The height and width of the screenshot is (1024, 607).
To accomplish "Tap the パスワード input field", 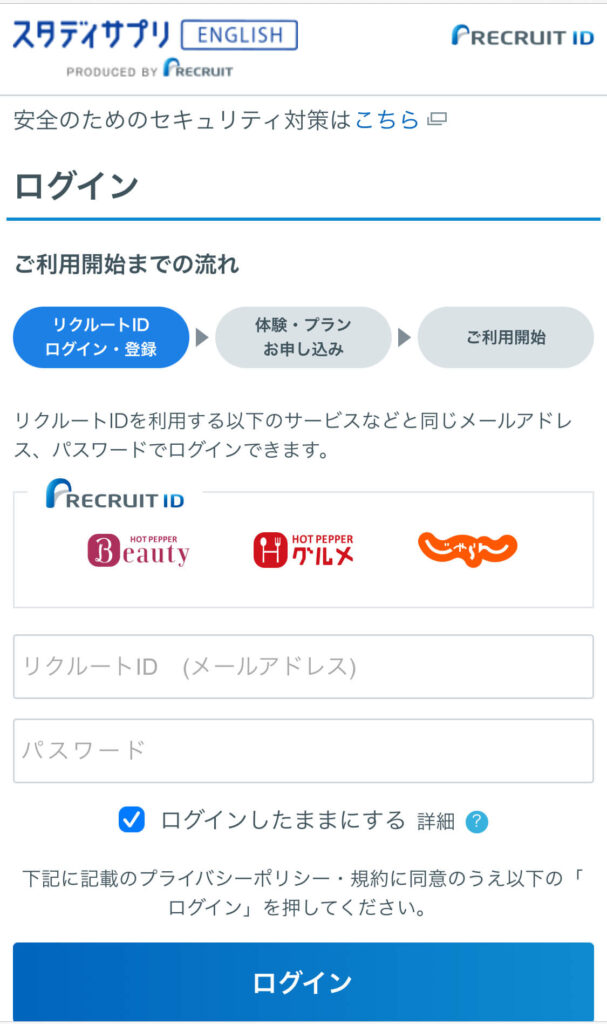I will click(303, 750).
